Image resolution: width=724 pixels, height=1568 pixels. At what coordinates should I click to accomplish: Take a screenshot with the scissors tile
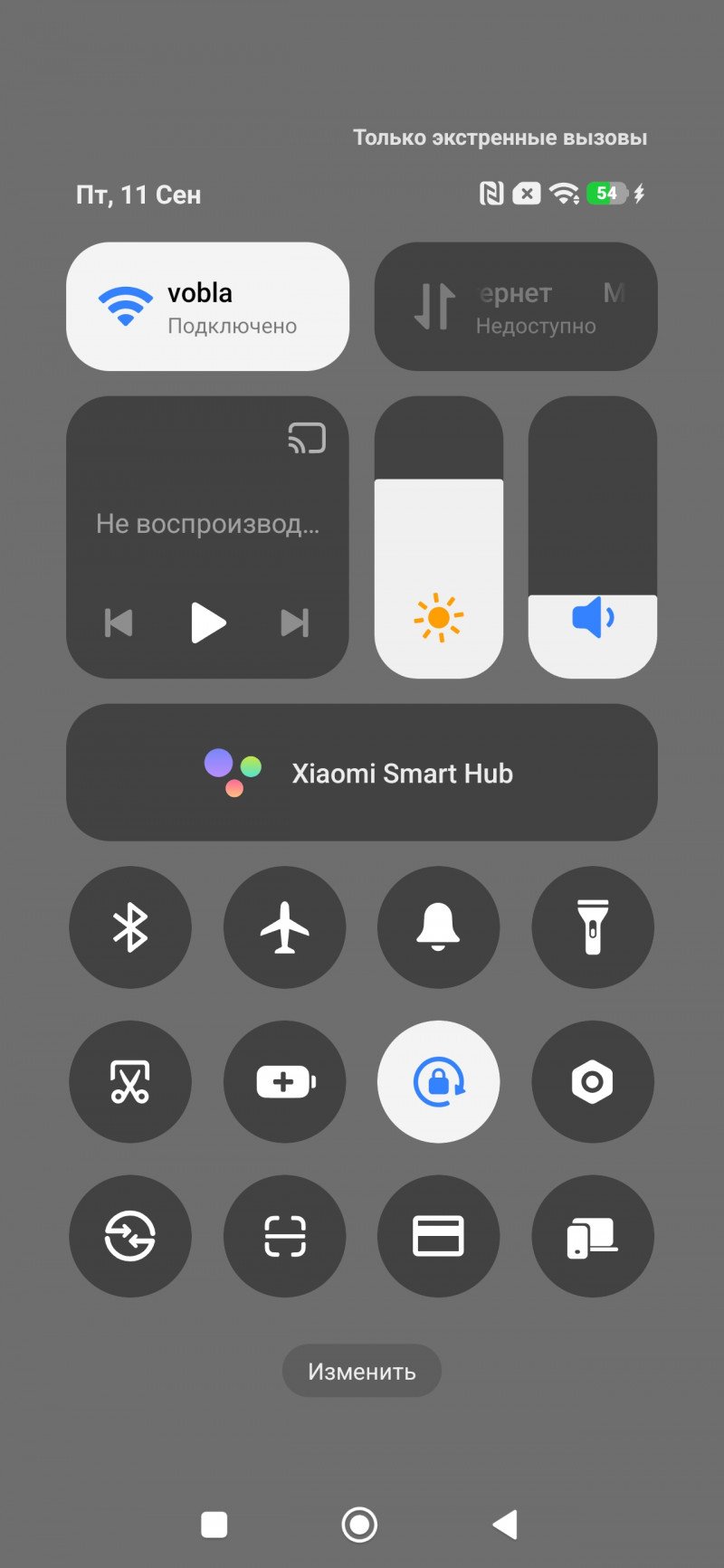[130, 1082]
